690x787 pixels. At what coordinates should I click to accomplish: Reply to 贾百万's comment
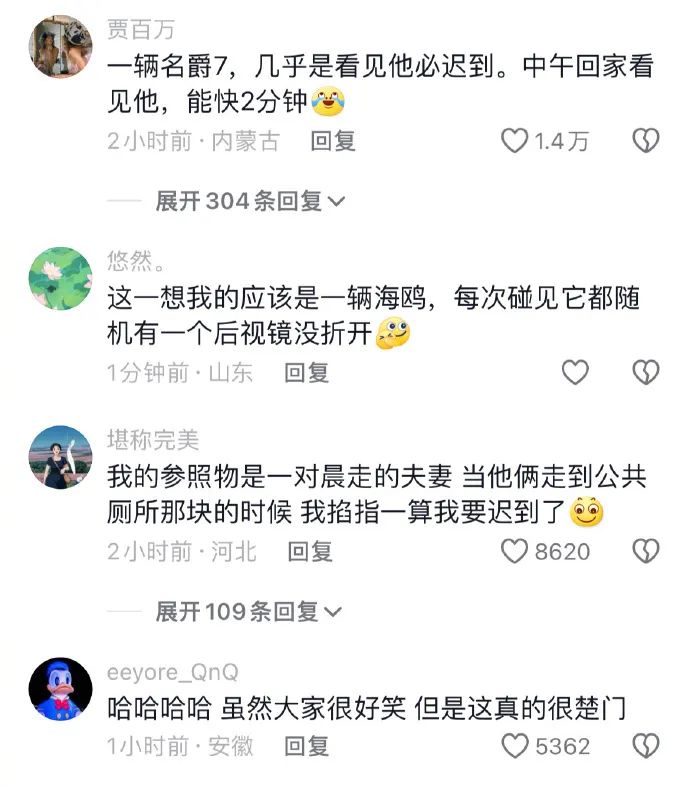click(333, 141)
